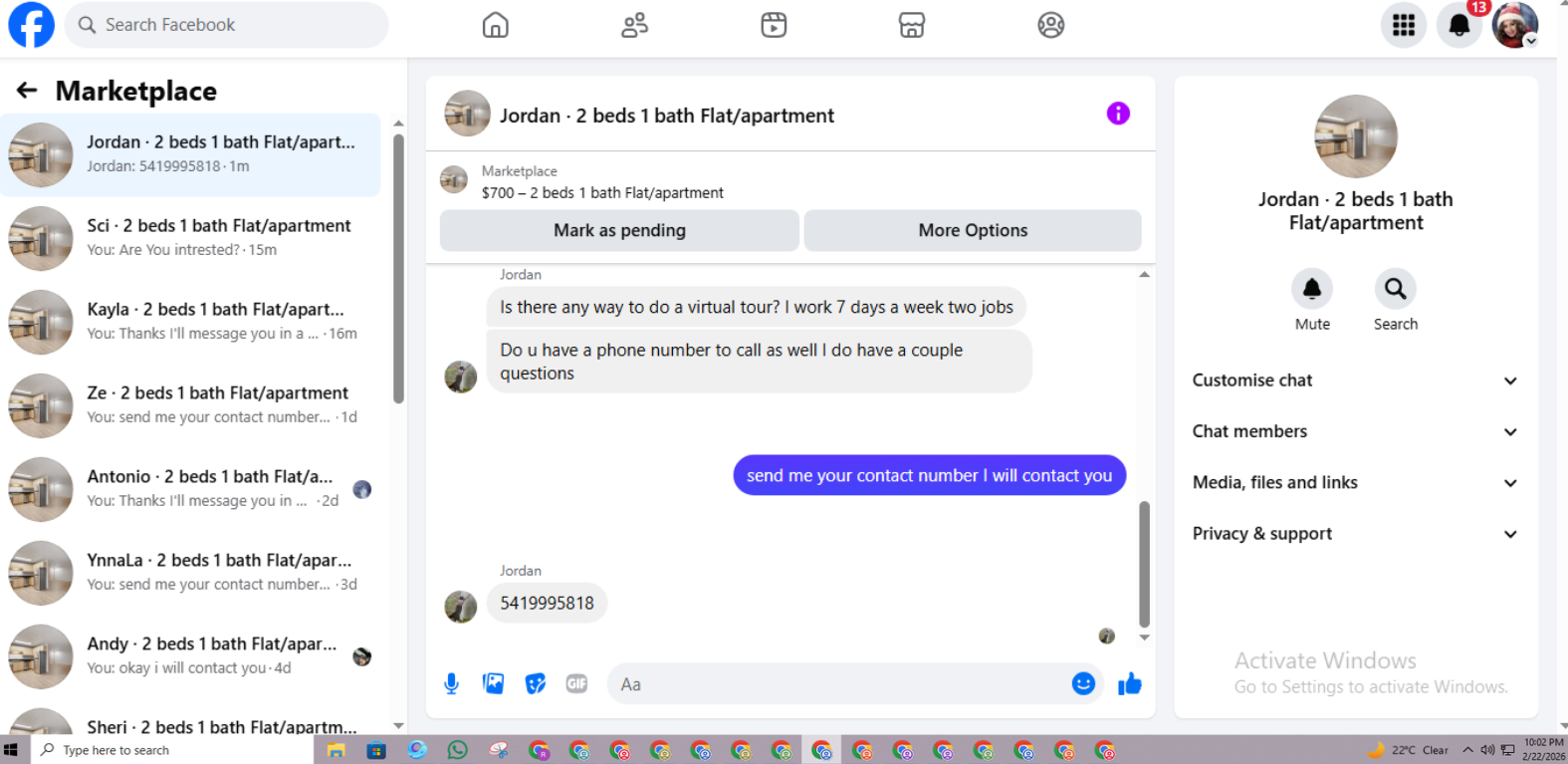Tap the message input field

pos(838,684)
